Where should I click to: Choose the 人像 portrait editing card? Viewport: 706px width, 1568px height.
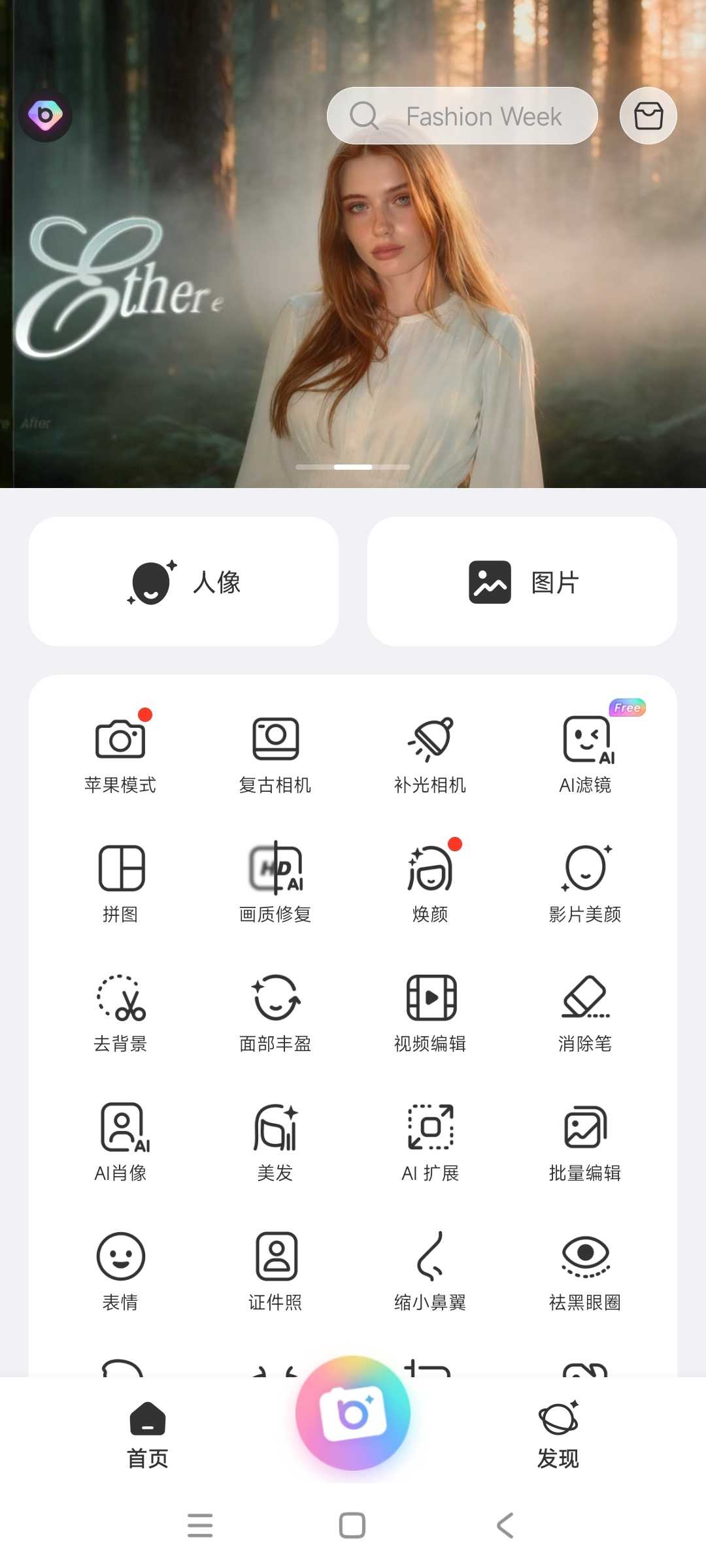[184, 581]
